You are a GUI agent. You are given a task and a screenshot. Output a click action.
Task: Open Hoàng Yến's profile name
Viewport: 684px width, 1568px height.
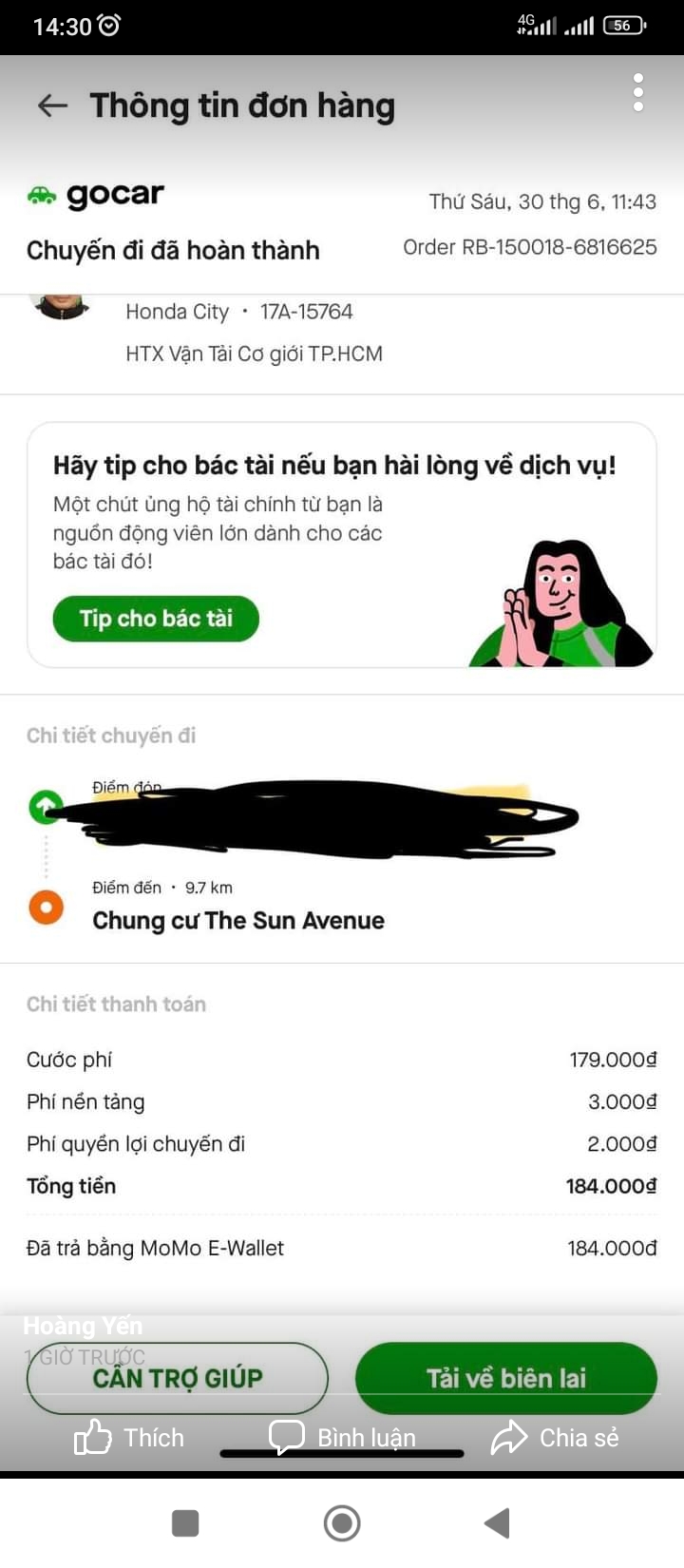(x=83, y=1326)
